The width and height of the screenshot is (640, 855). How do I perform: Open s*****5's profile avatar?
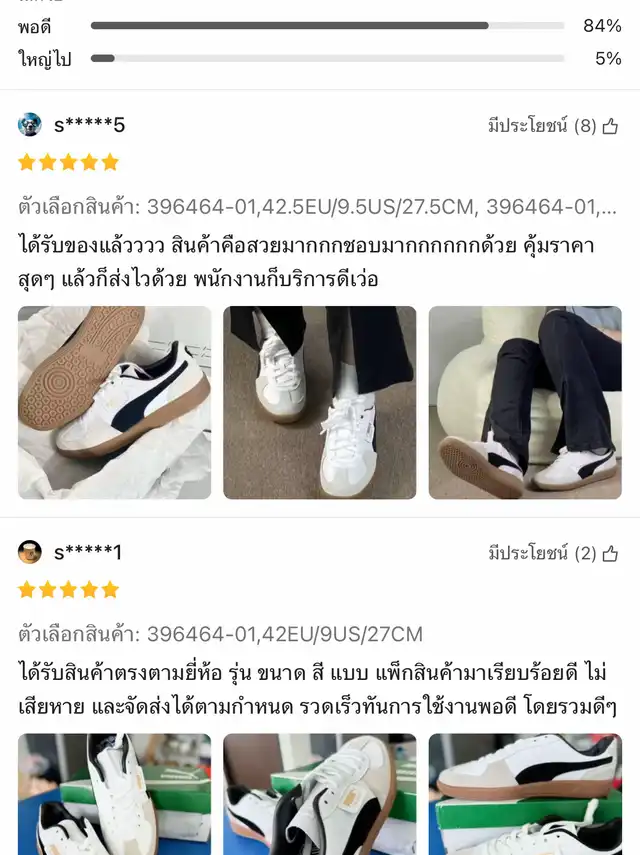tap(30, 125)
